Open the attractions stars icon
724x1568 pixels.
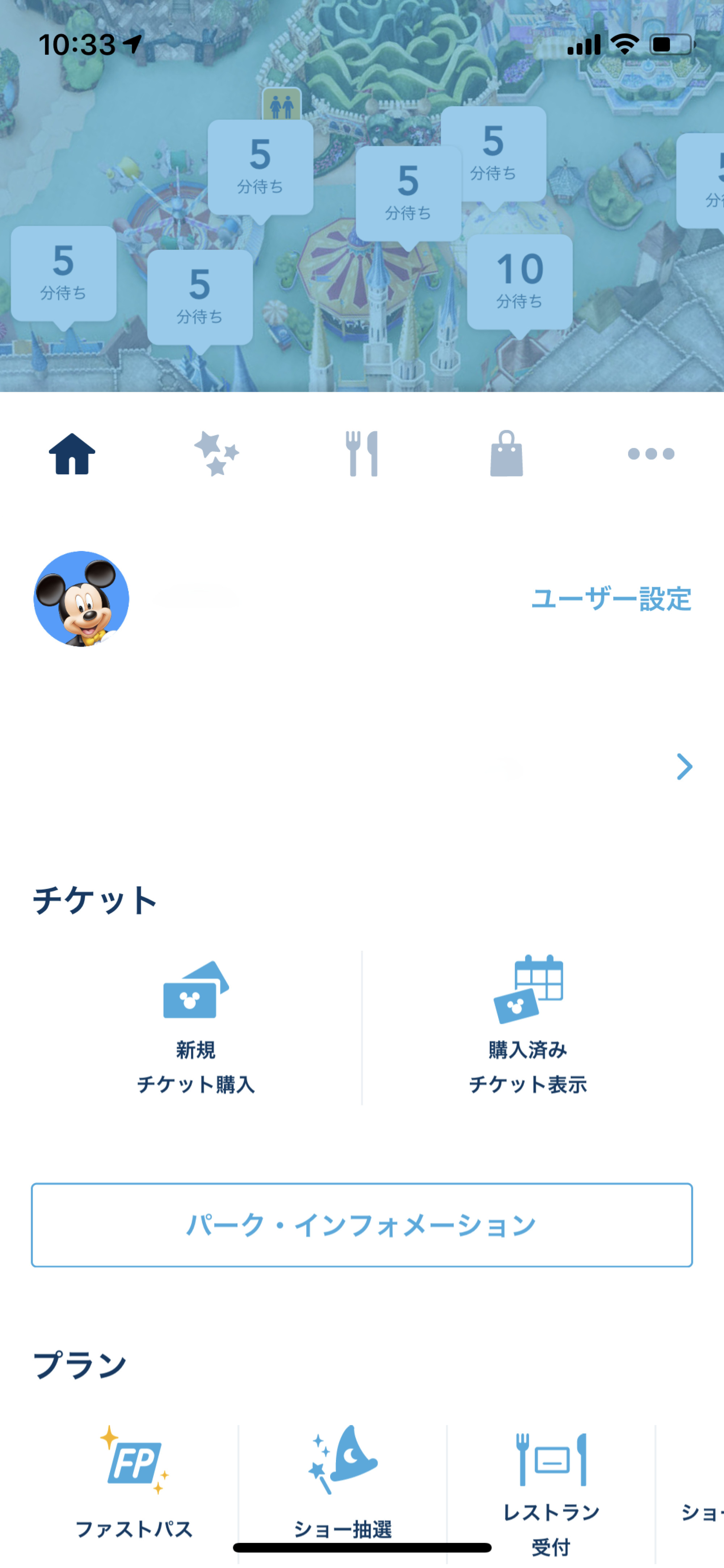tap(217, 453)
